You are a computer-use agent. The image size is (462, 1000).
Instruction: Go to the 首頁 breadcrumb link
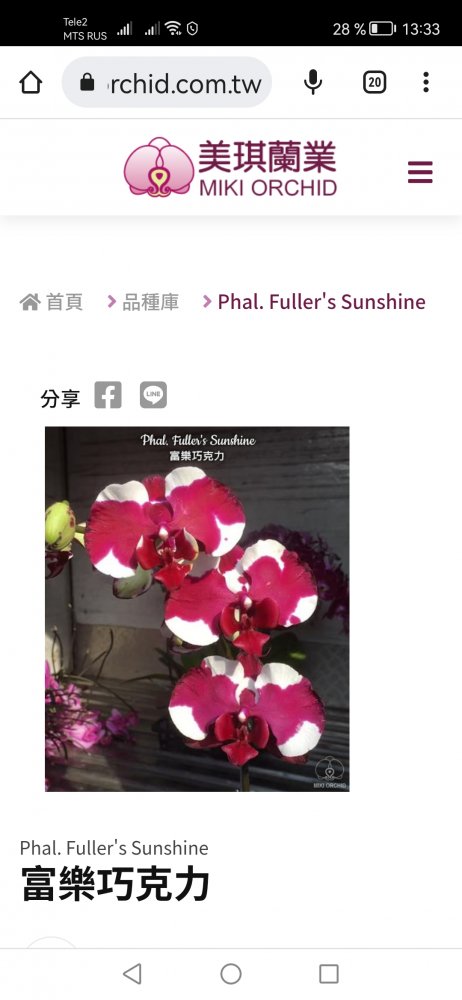(52, 302)
